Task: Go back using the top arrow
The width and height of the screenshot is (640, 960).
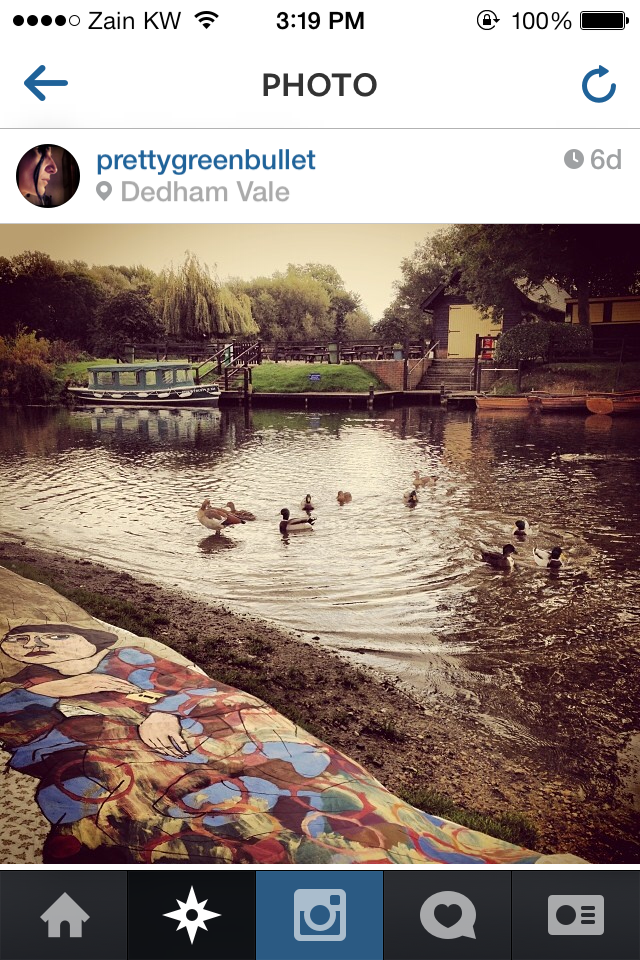Action: [46, 84]
